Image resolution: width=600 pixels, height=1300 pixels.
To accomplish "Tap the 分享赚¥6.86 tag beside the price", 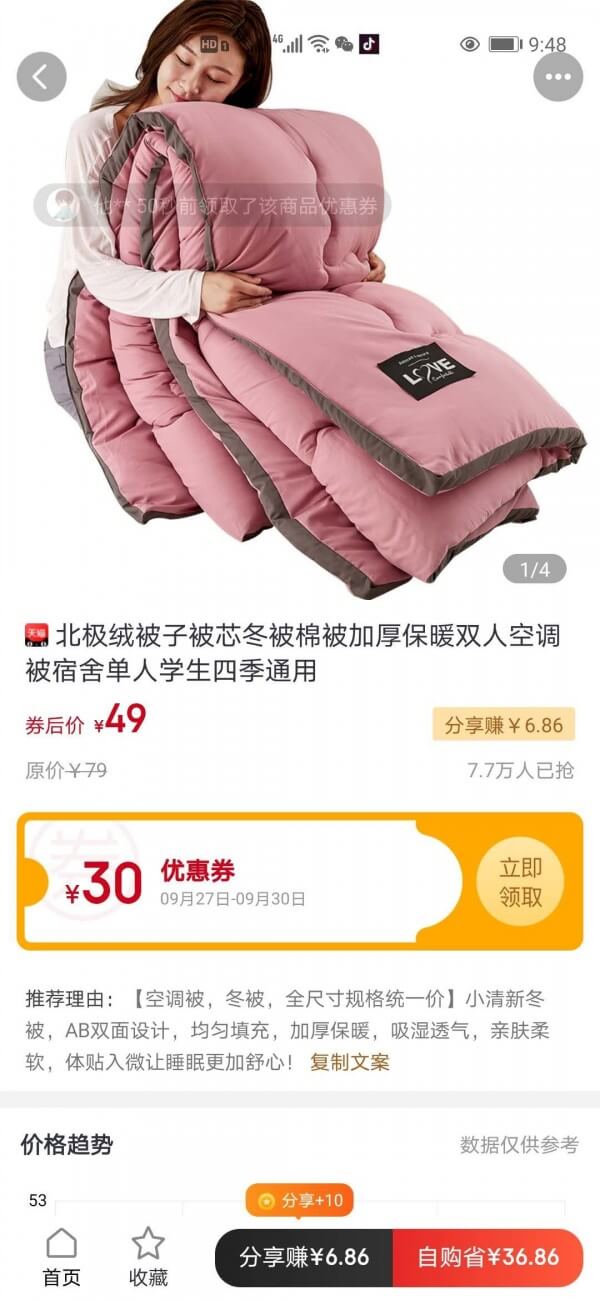I will pos(504,725).
